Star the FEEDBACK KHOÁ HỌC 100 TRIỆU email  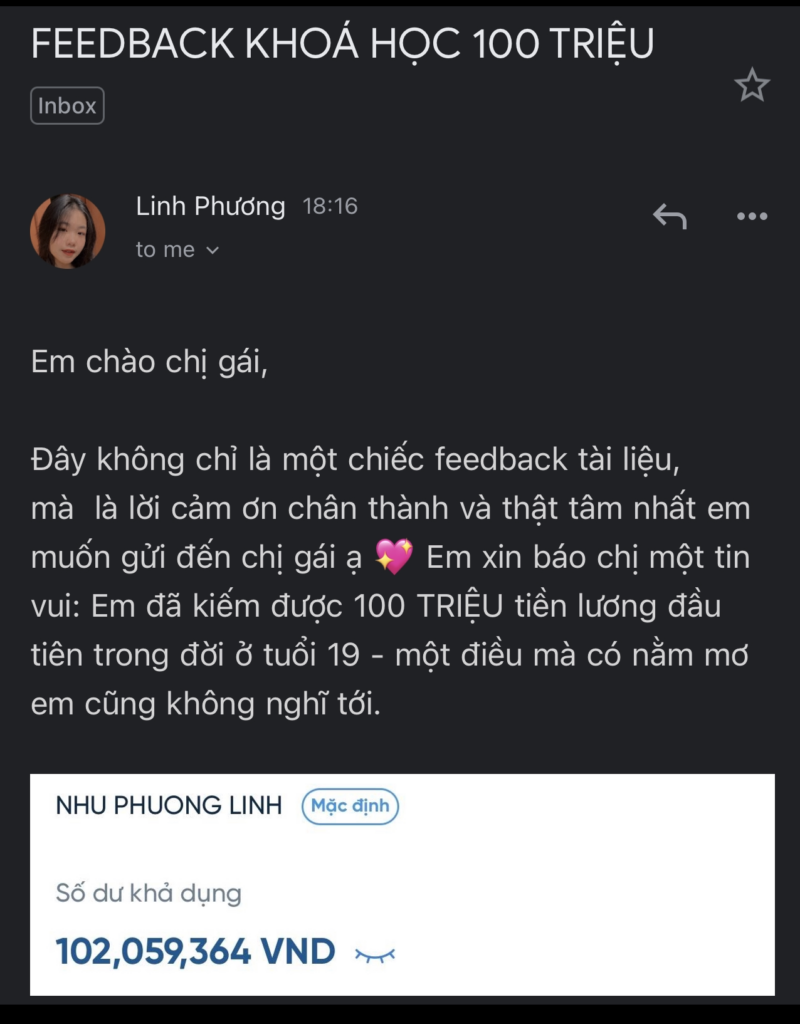tap(752, 86)
